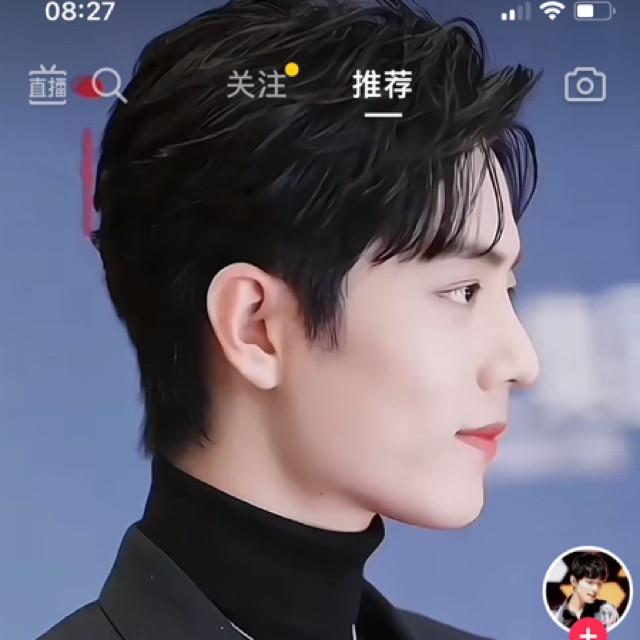
Task: Open the search magnifier
Action: 108,86
